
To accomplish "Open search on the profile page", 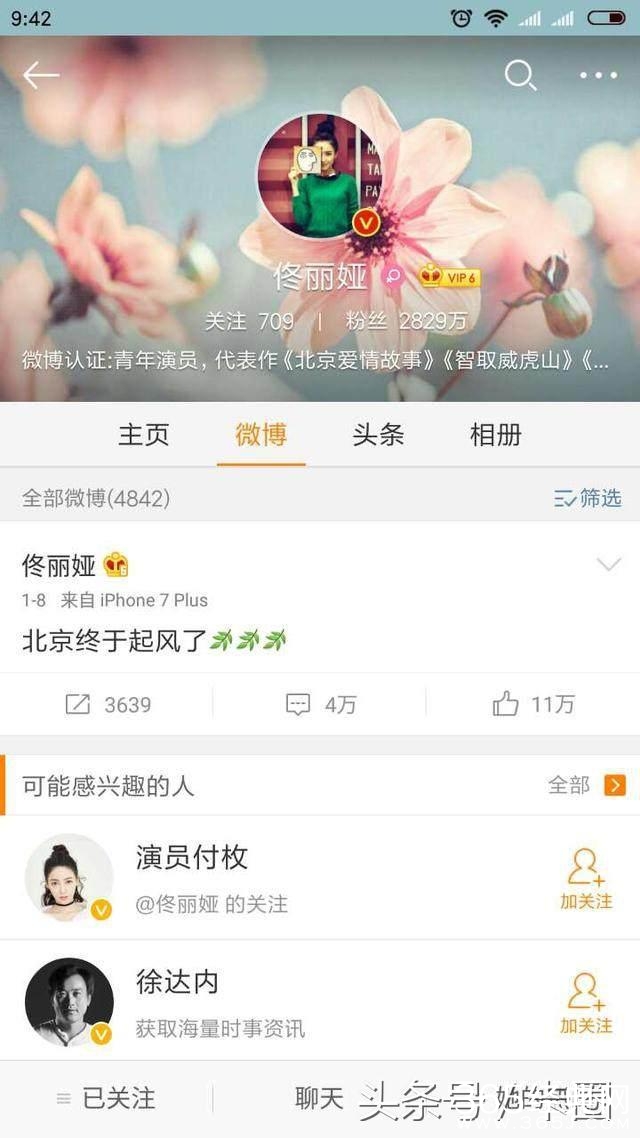I will point(520,75).
